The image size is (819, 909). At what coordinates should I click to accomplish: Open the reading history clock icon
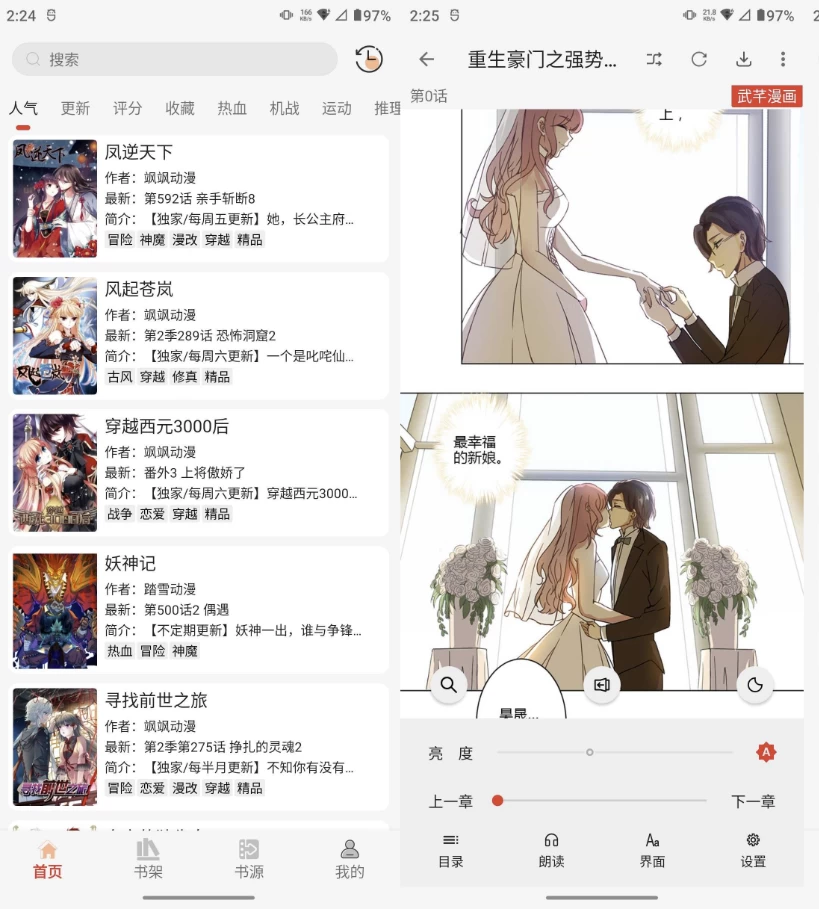369,59
